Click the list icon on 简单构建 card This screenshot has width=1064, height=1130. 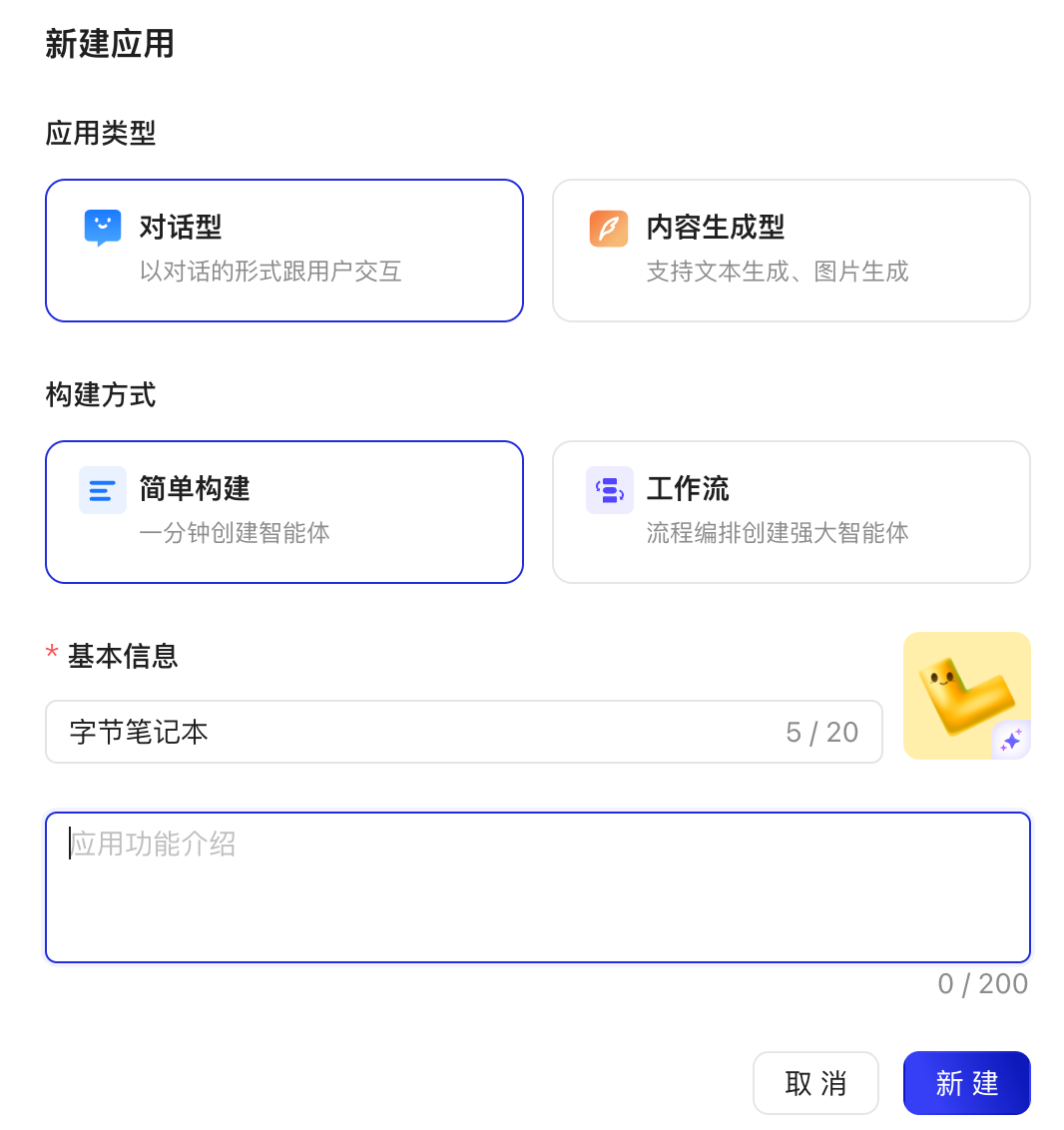coord(102,489)
